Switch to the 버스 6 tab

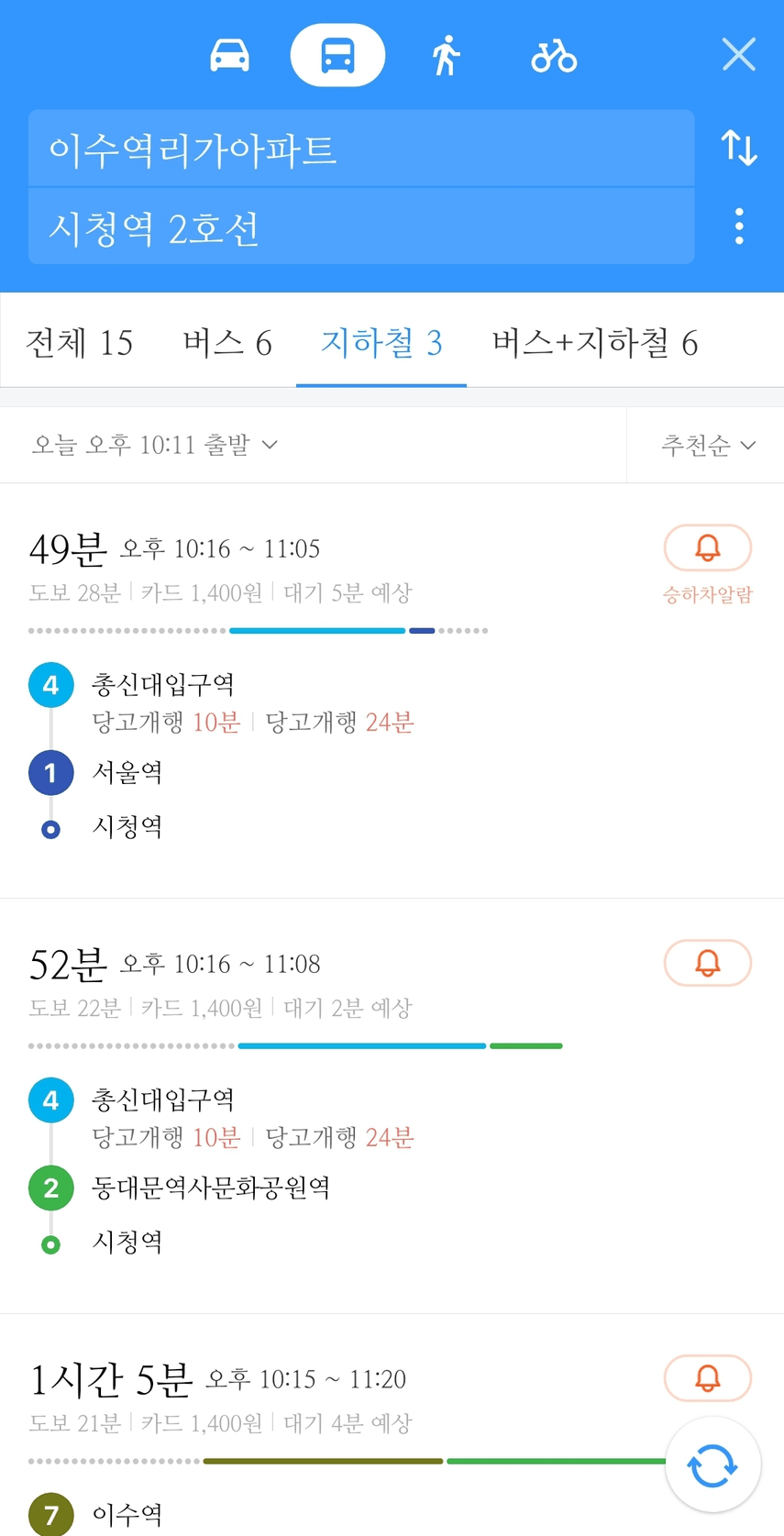pos(227,342)
